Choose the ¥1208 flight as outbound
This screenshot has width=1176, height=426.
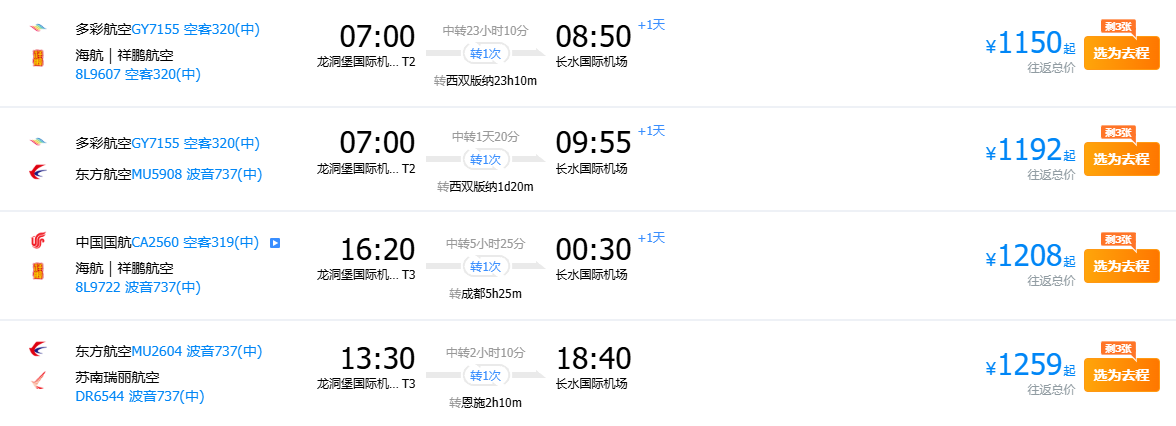1121,266
